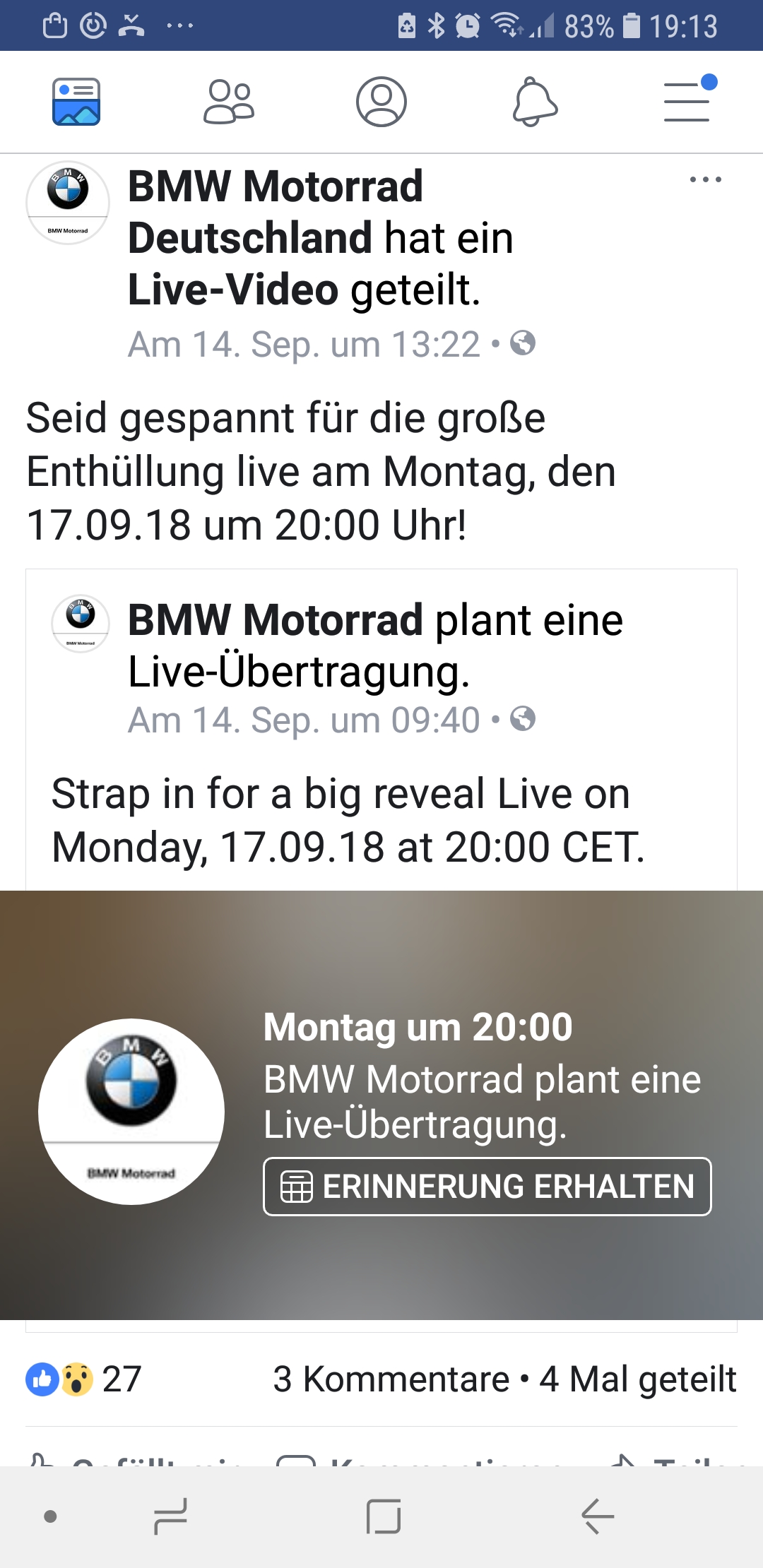
Task: Go back with the system back button
Action: [x=597, y=1516]
